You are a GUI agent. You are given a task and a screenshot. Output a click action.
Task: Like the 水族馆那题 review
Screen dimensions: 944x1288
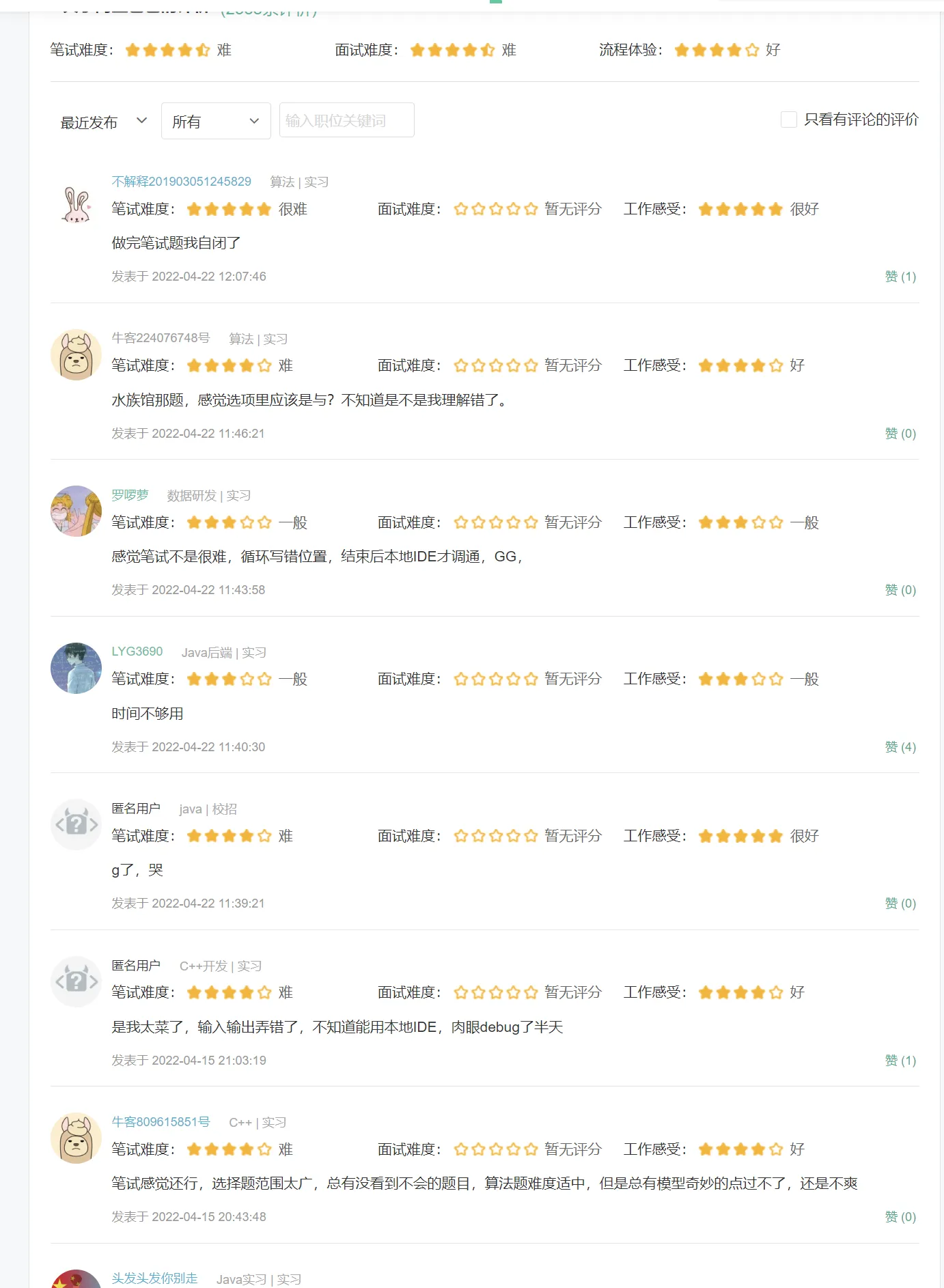(x=900, y=434)
